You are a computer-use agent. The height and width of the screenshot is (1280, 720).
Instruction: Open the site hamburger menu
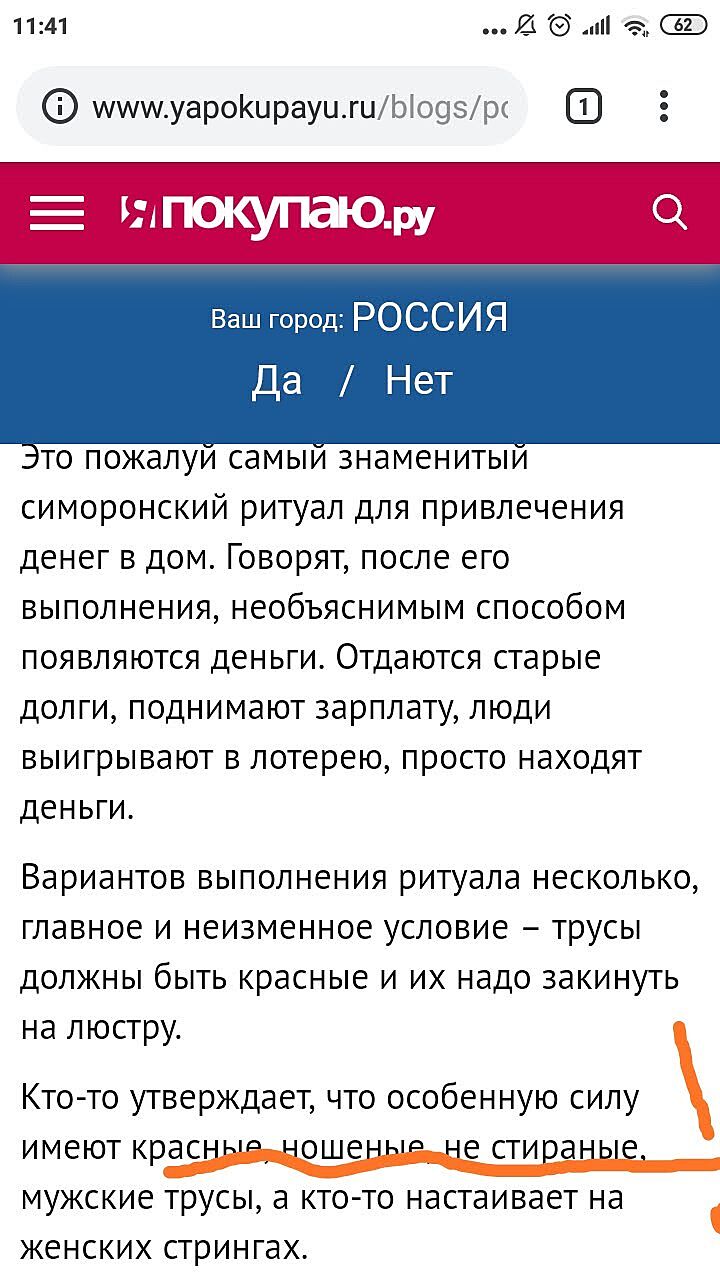pyautogui.click(x=57, y=213)
